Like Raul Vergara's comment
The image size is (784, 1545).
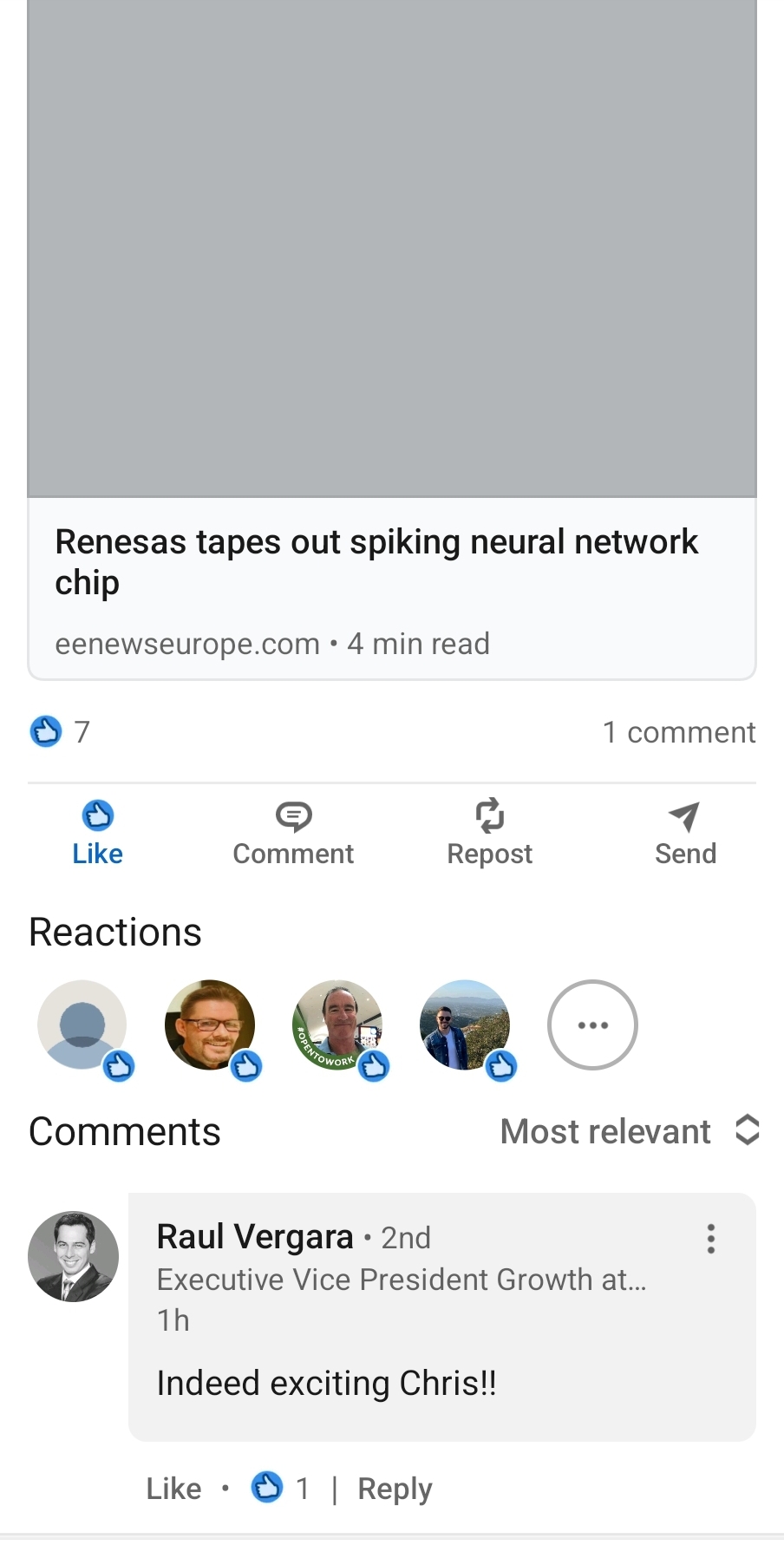tap(173, 1489)
